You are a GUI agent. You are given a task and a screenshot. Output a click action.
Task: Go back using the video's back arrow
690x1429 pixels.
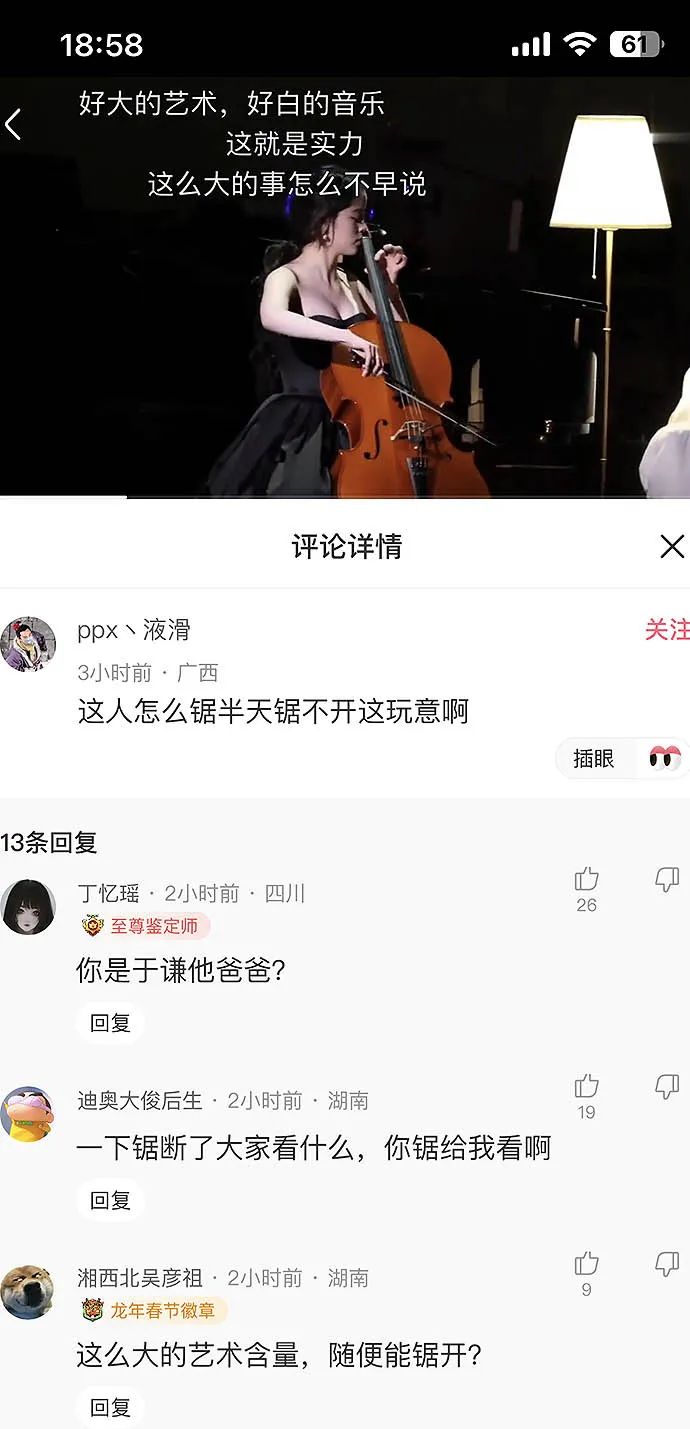tap(13, 125)
